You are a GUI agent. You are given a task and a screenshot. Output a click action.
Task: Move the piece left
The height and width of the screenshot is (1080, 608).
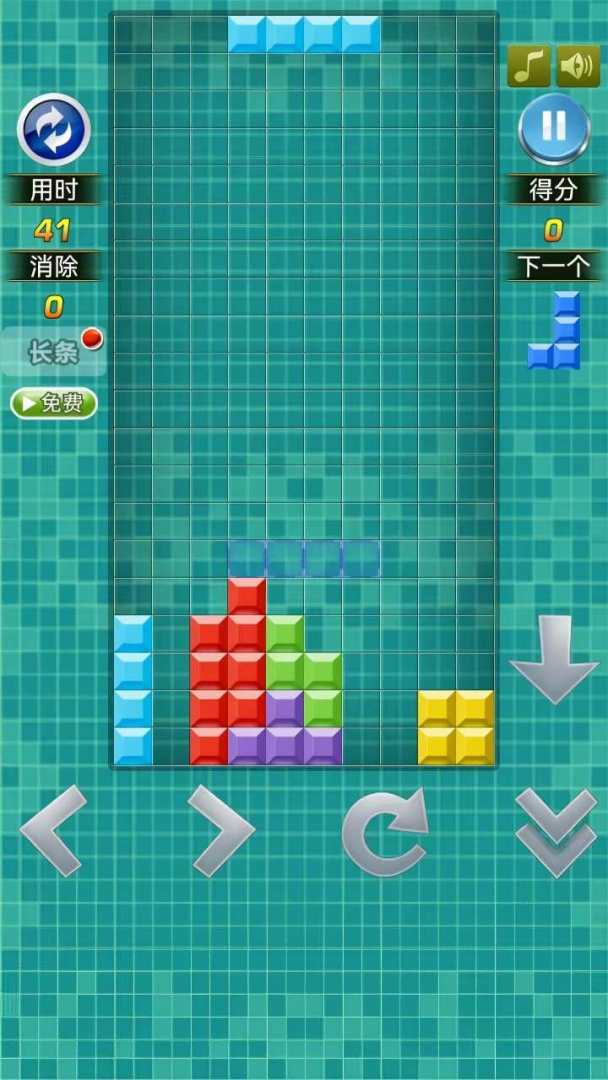[x=53, y=831]
